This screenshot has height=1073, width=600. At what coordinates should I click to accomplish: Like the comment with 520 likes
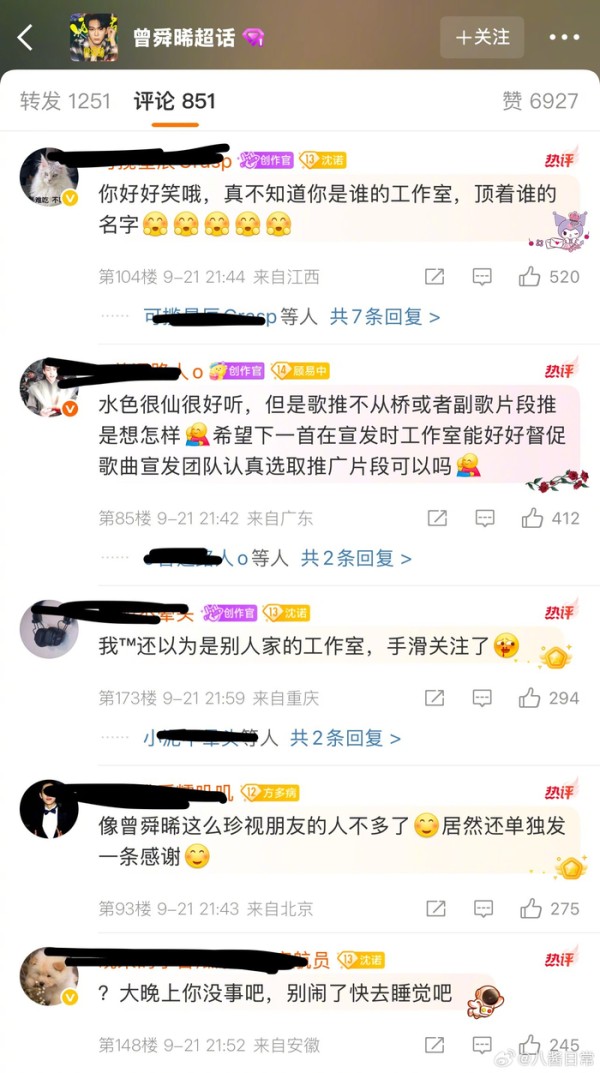point(529,276)
